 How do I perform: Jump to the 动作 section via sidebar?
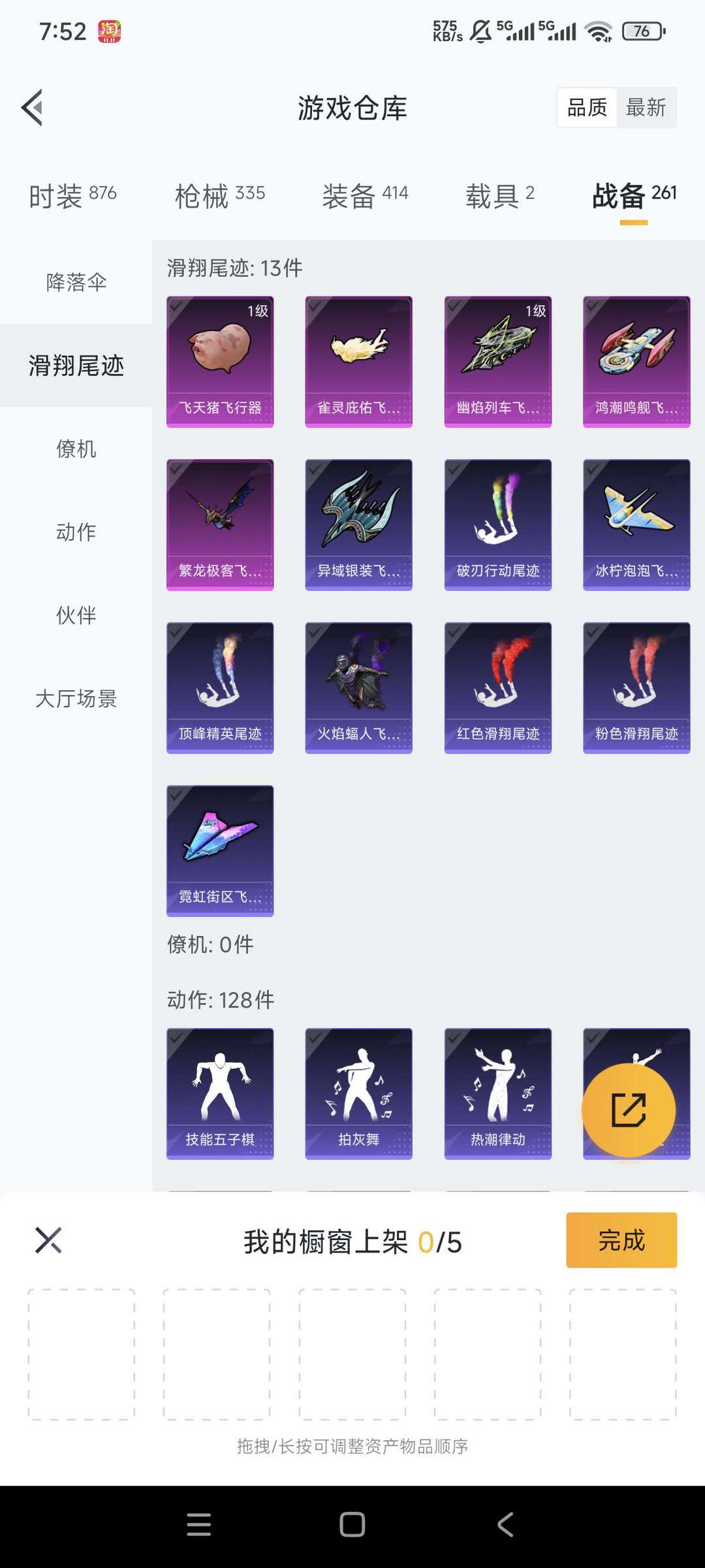point(74,532)
